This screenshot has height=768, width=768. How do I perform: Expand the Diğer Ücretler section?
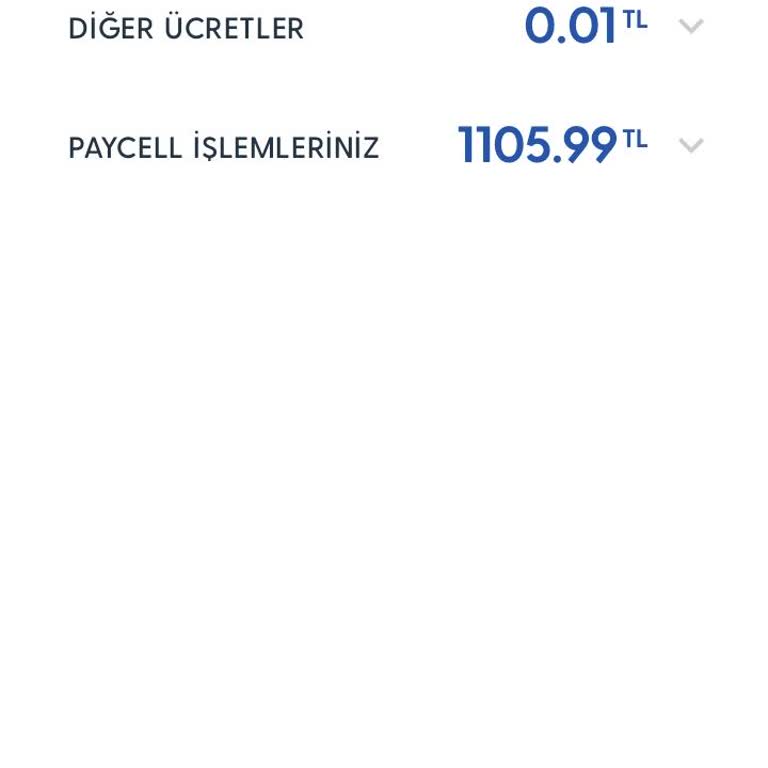tap(690, 26)
